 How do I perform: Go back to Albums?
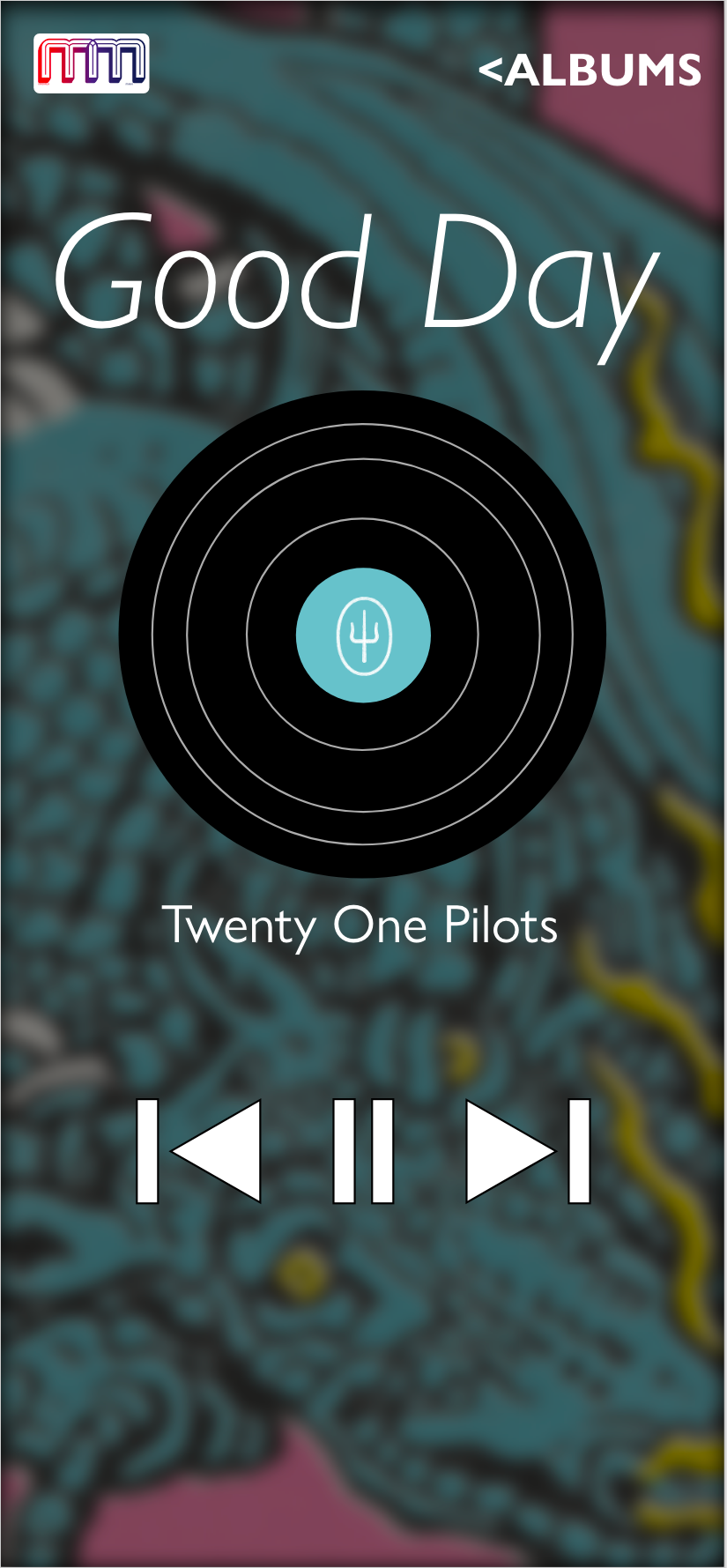[590, 71]
